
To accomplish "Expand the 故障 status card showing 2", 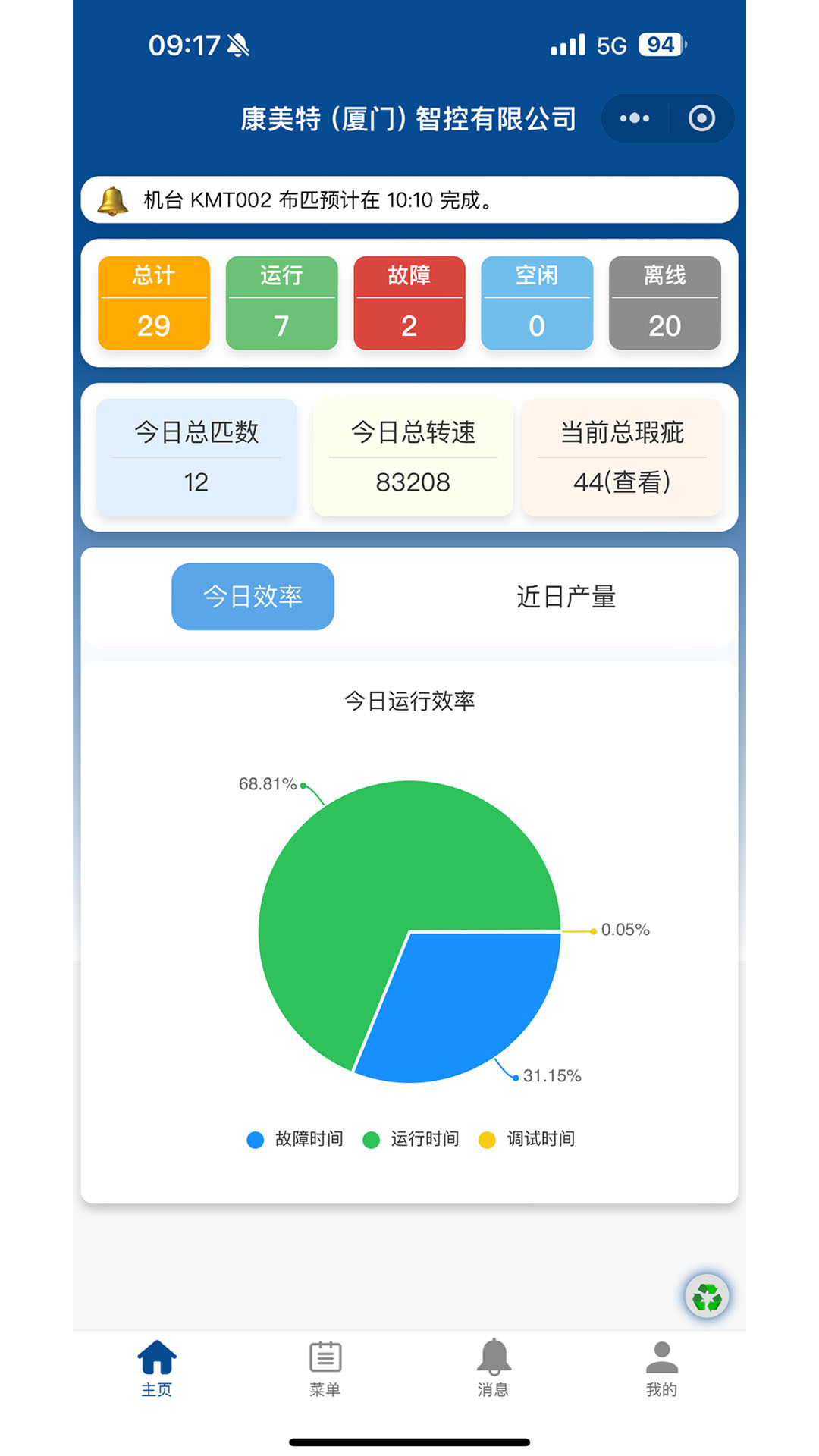I will coord(409,303).
